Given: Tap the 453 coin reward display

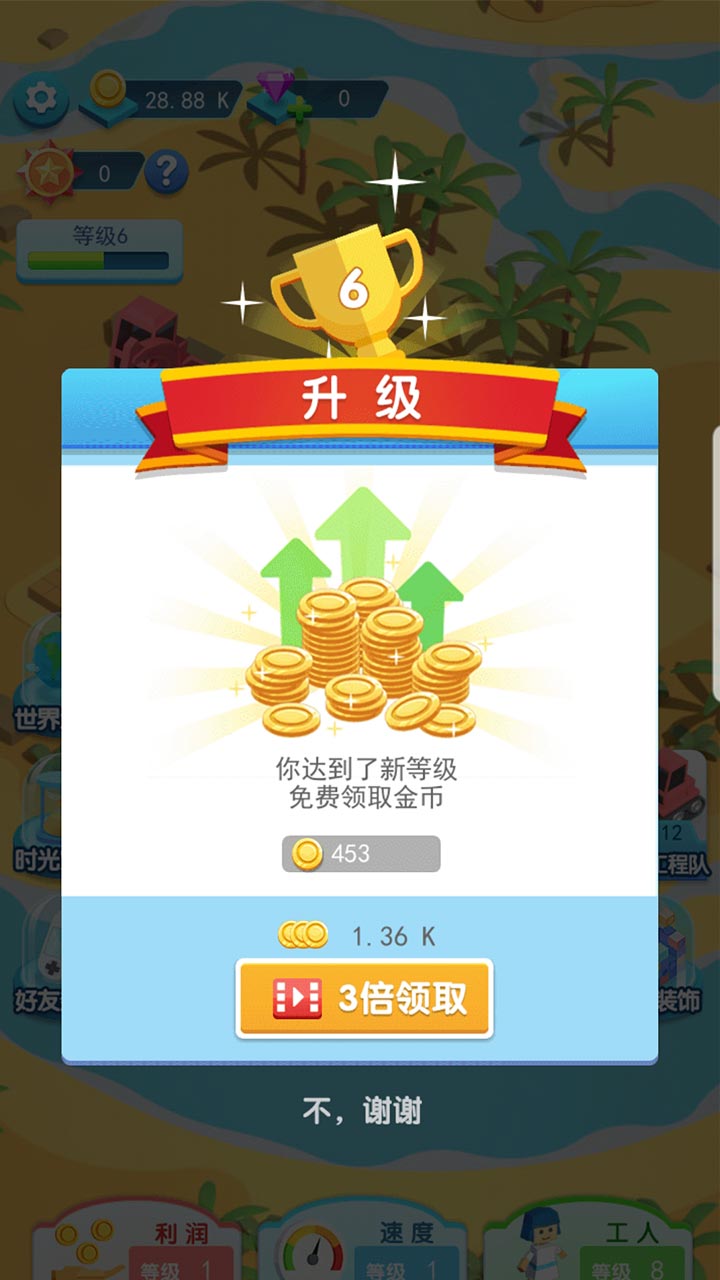Looking at the screenshot, I should click(360, 852).
